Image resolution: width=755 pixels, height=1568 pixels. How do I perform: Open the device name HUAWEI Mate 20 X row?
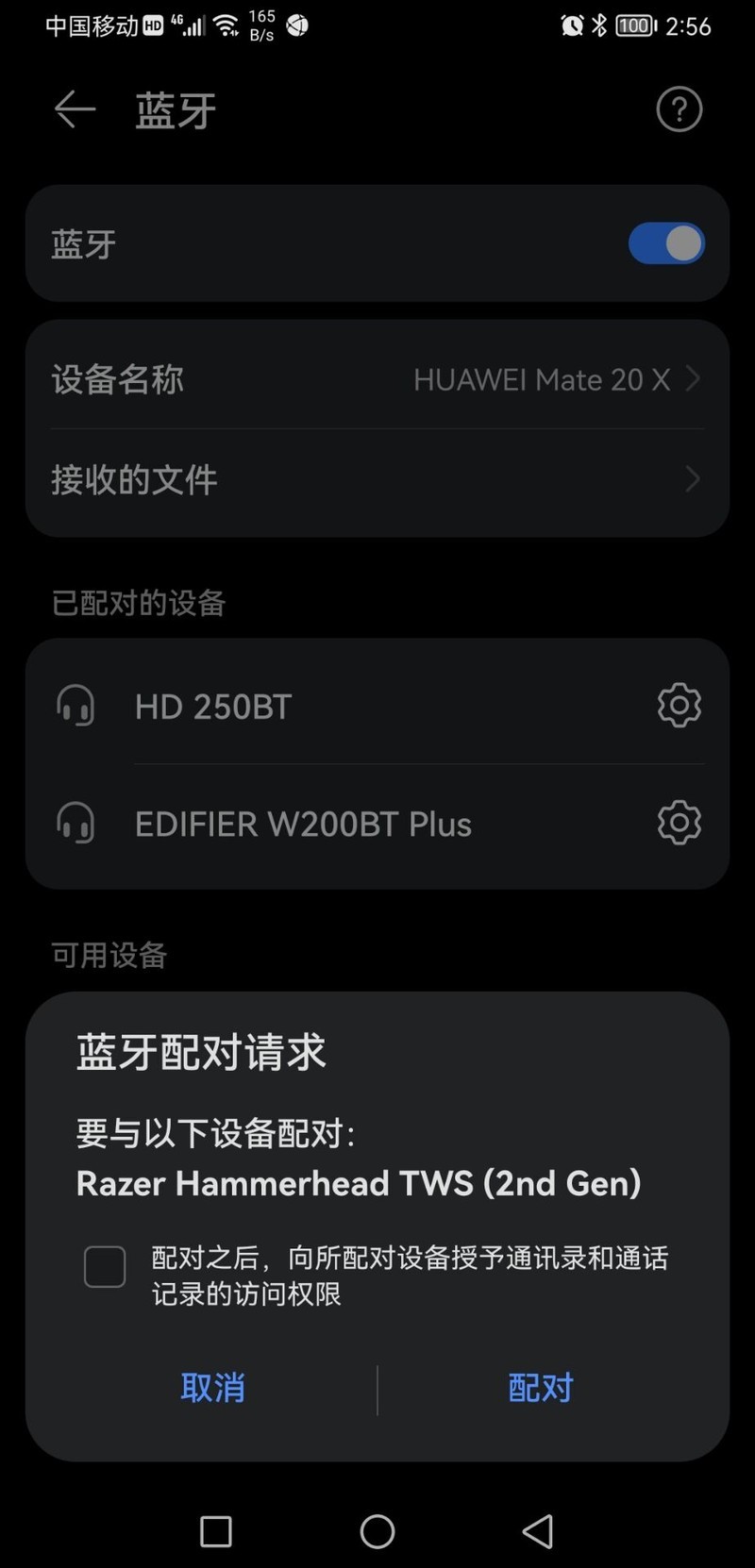tap(377, 379)
